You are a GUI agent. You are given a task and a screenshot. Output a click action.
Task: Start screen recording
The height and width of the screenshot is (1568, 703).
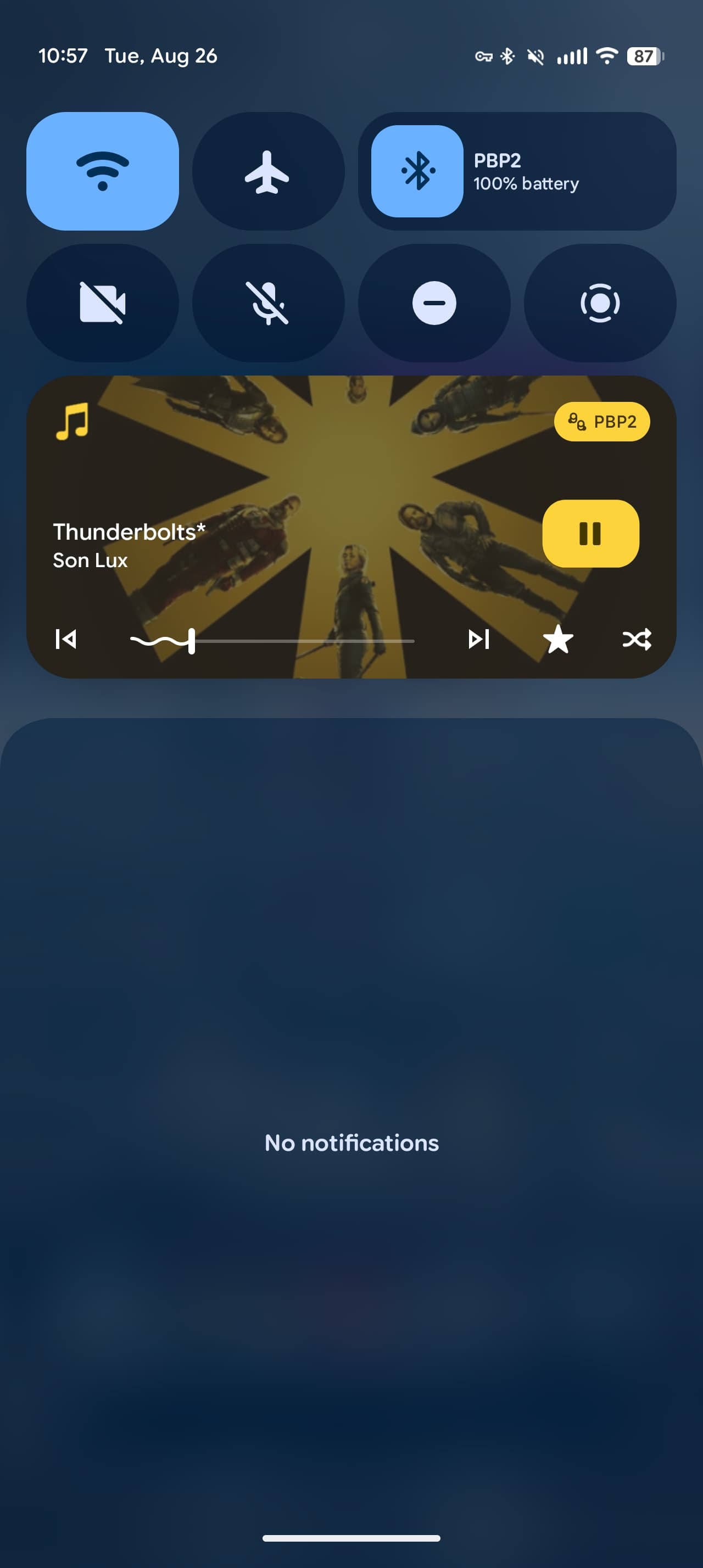click(600, 303)
